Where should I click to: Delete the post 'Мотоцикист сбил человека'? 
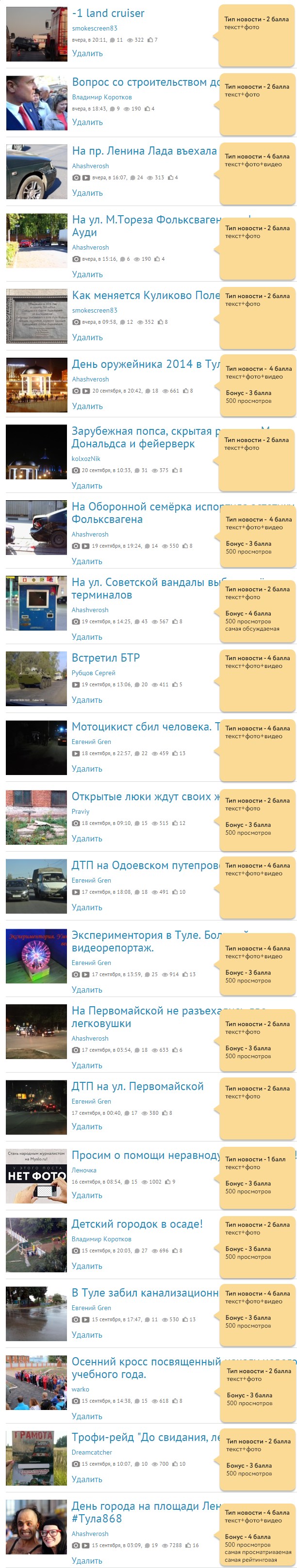tap(86, 769)
